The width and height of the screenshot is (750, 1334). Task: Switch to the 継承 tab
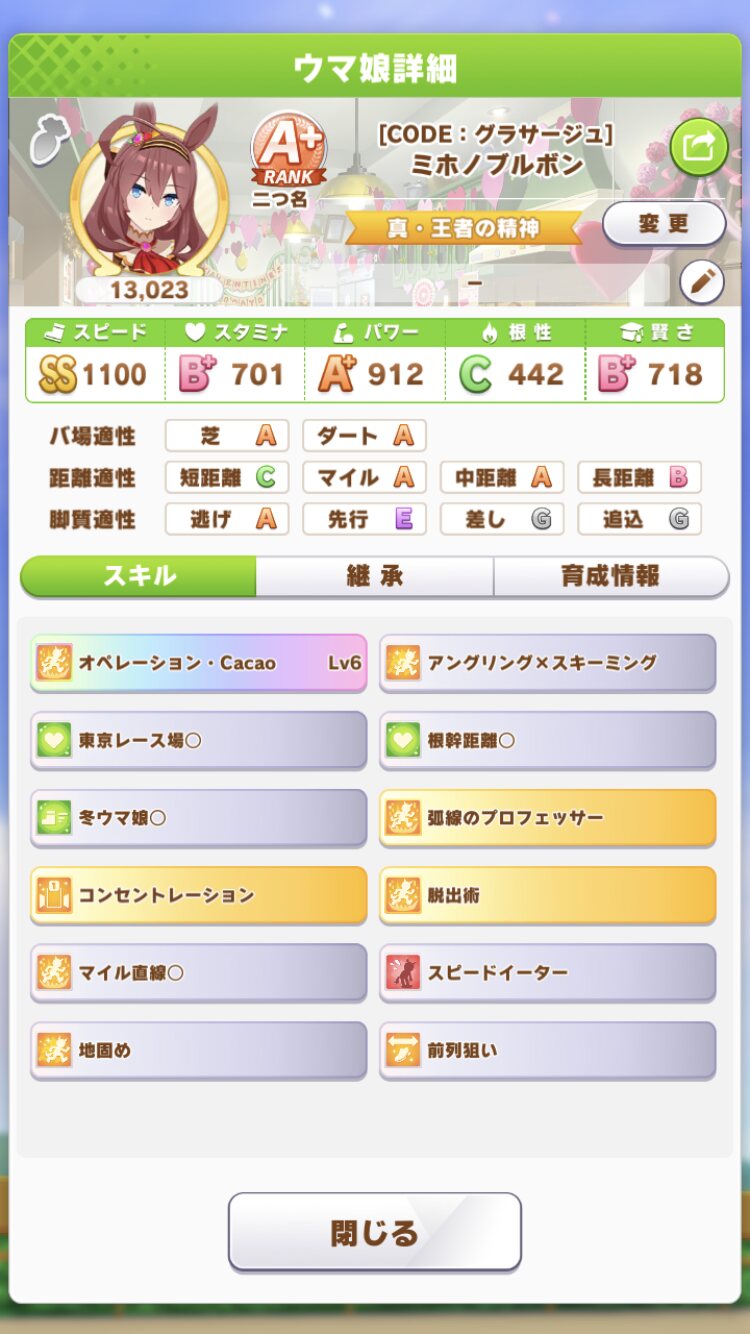(x=375, y=576)
